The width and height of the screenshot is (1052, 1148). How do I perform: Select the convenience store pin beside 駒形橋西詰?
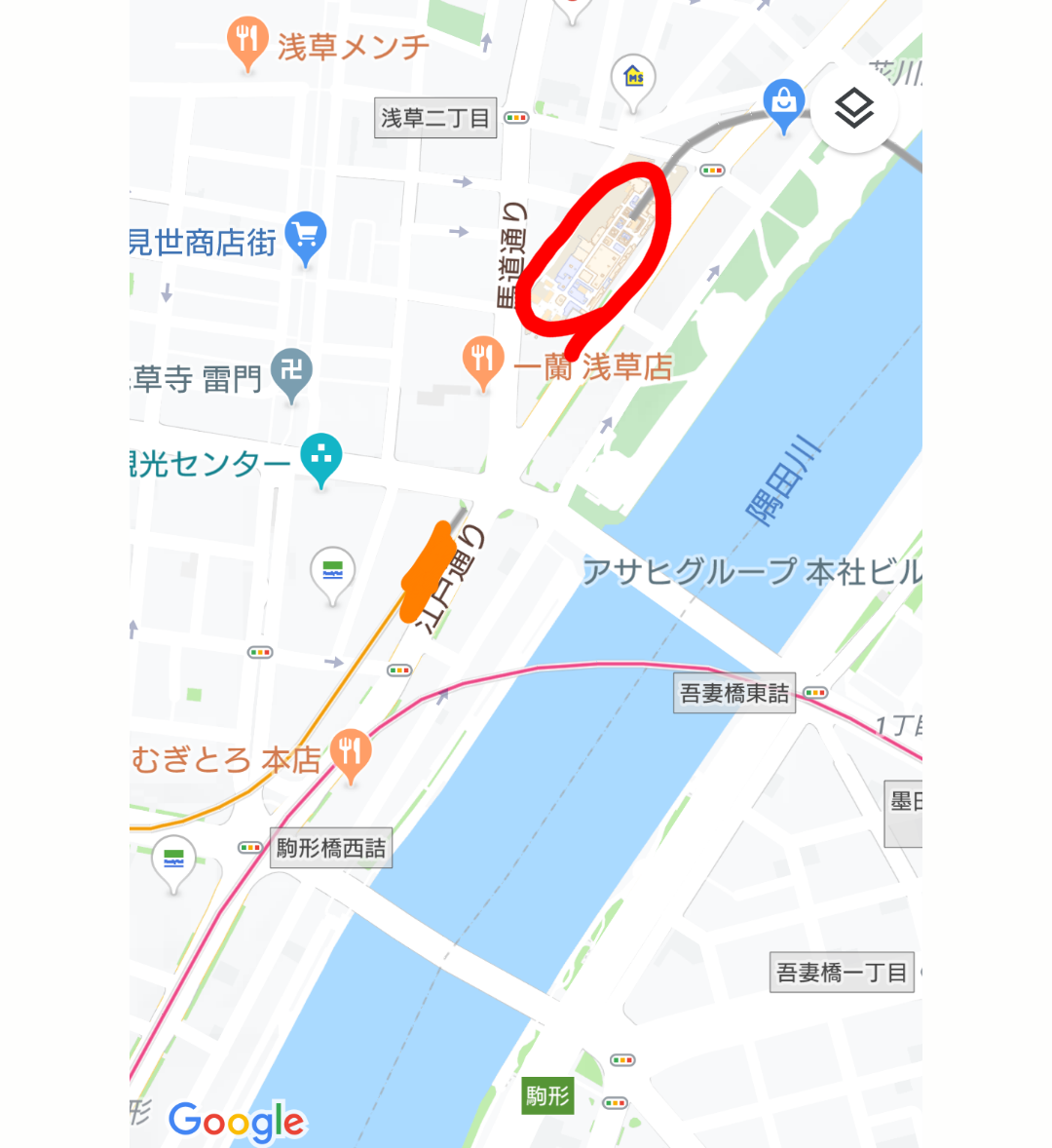174,860
